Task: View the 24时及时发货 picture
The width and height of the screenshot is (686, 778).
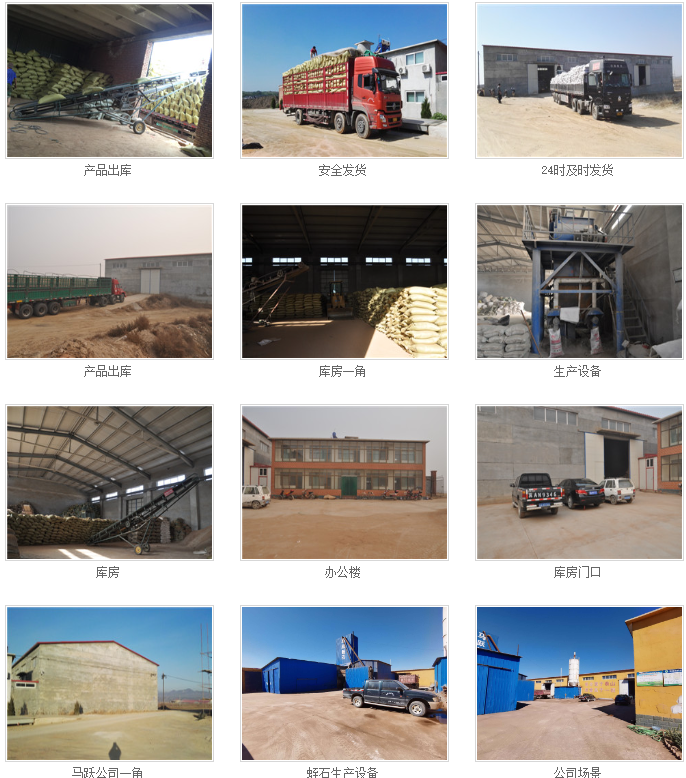Action: (579, 80)
